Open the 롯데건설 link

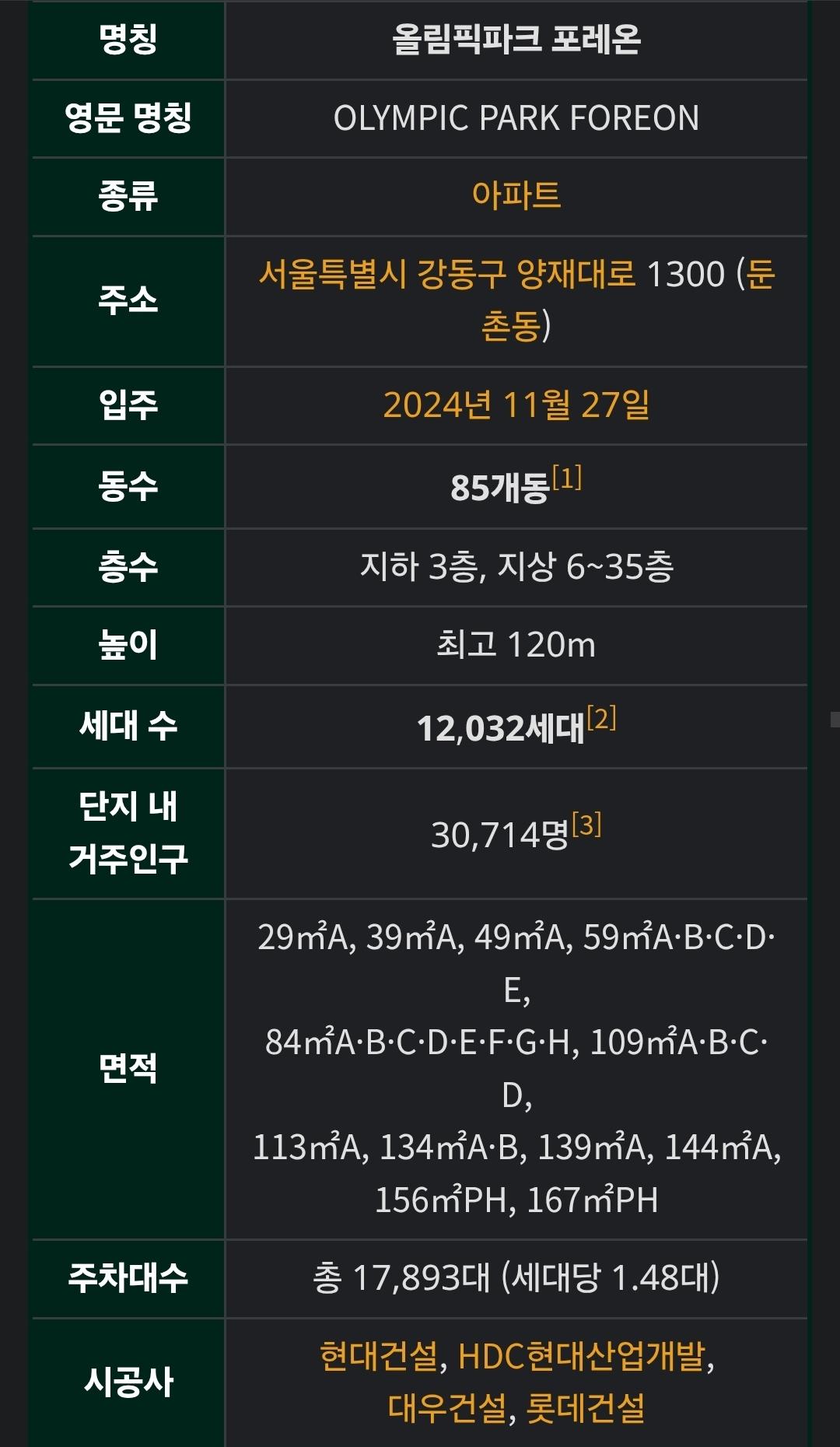click(586, 1408)
